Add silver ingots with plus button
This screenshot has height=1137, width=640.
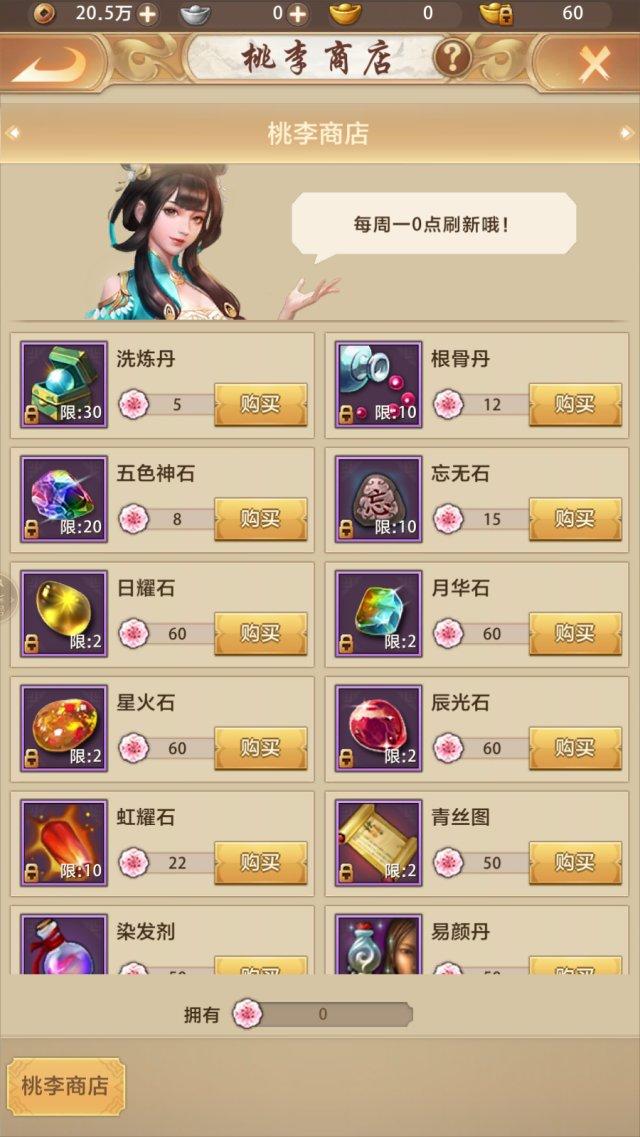(298, 14)
